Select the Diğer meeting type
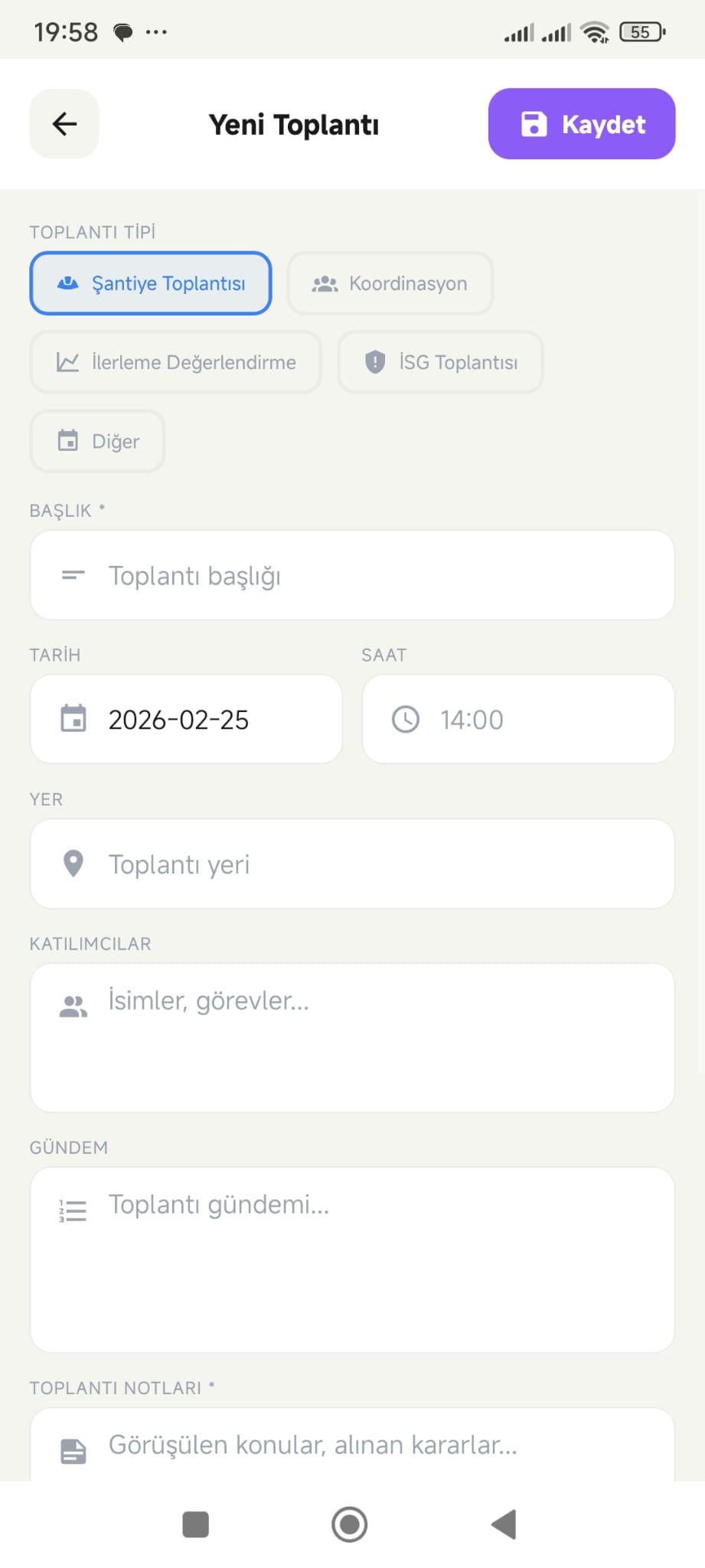 point(97,440)
